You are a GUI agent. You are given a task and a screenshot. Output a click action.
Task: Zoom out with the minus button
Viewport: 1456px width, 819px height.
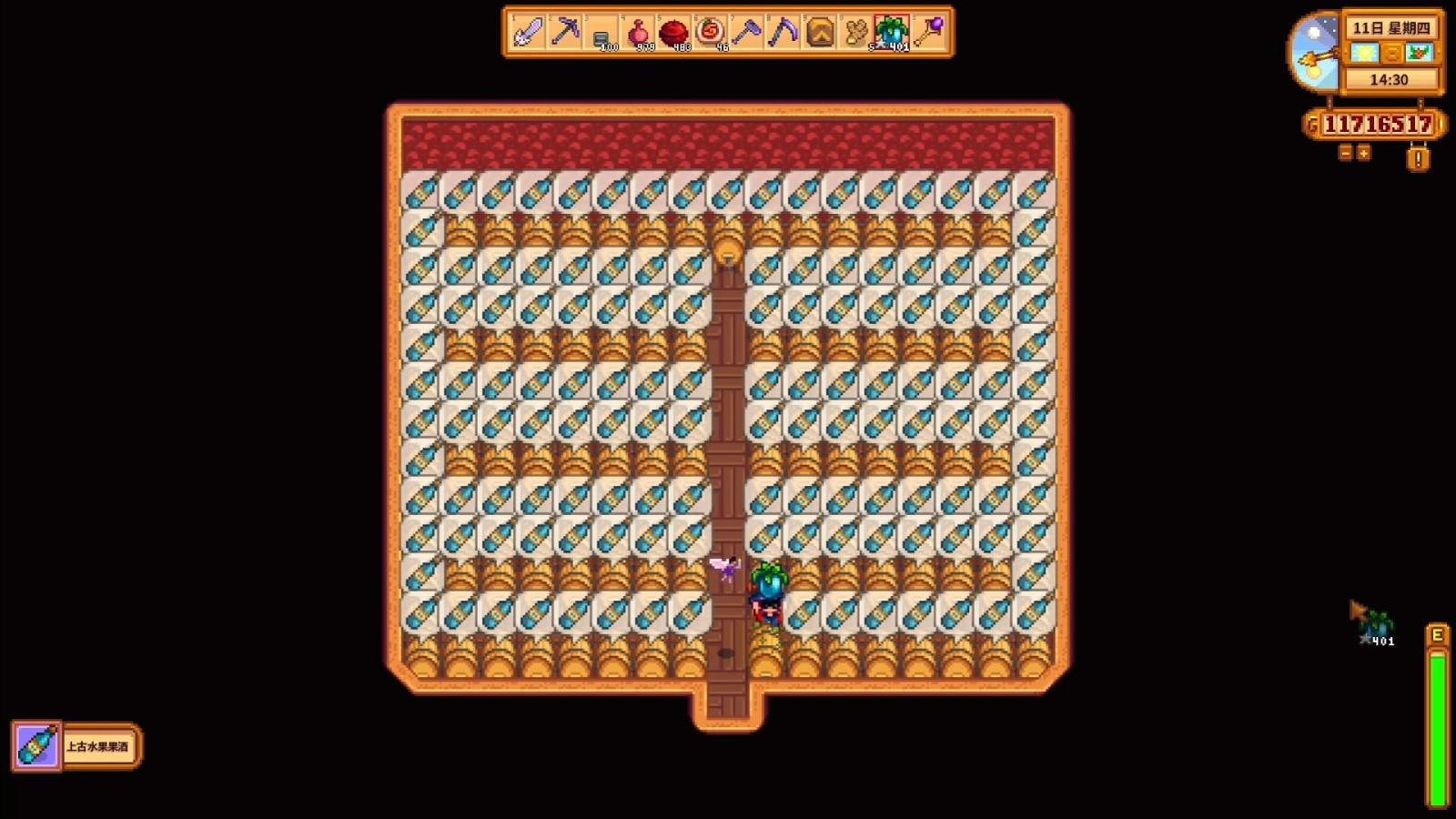pyautogui.click(x=1346, y=153)
